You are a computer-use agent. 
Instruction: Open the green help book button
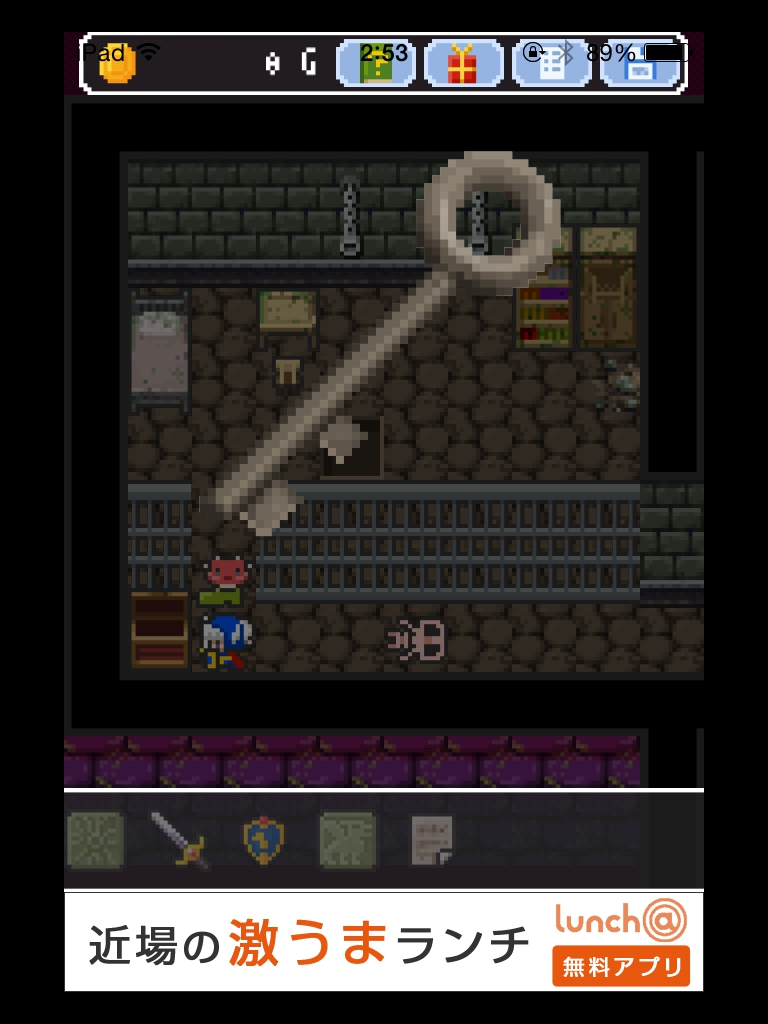pyautogui.click(x=377, y=64)
